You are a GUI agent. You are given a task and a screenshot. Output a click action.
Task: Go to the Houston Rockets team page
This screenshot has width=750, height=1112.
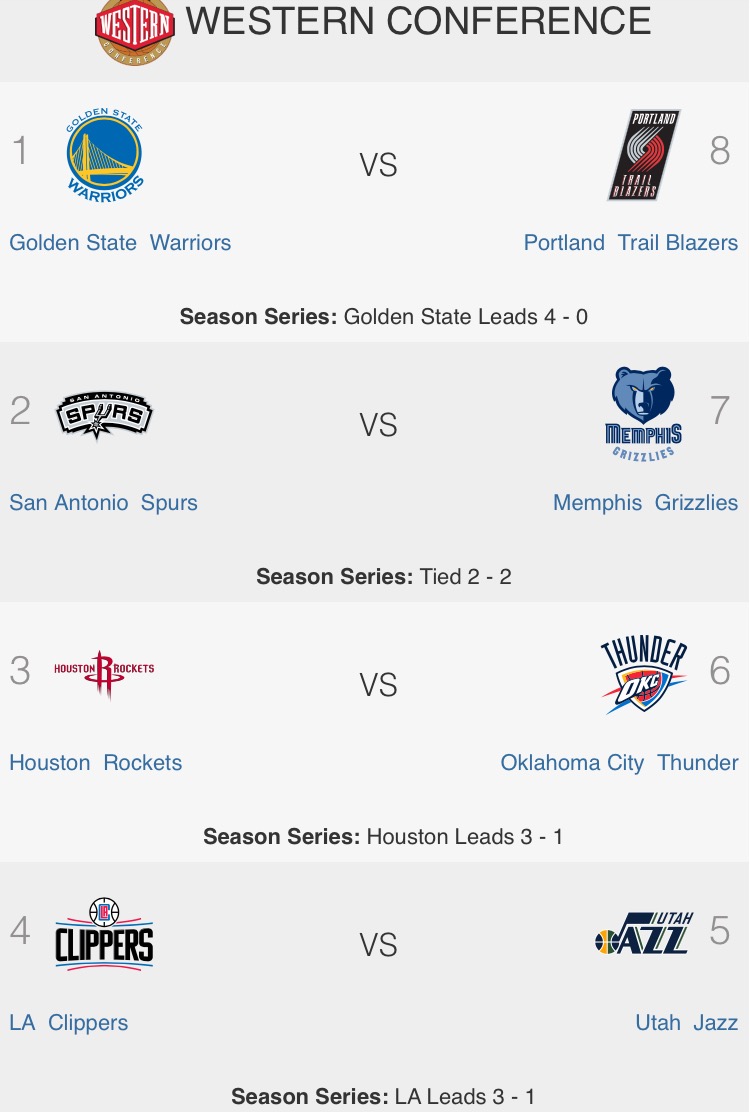(95, 763)
